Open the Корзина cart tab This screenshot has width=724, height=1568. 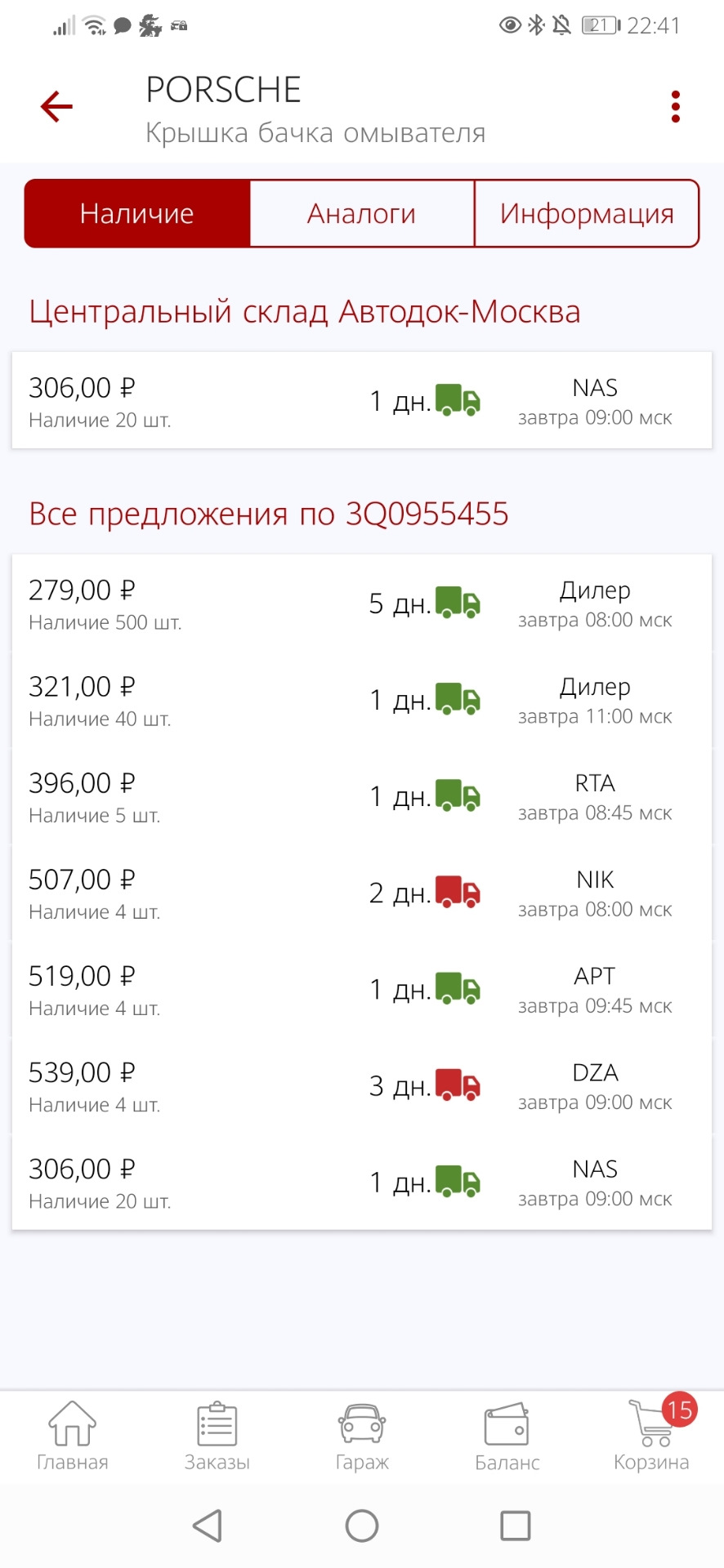(651, 1436)
